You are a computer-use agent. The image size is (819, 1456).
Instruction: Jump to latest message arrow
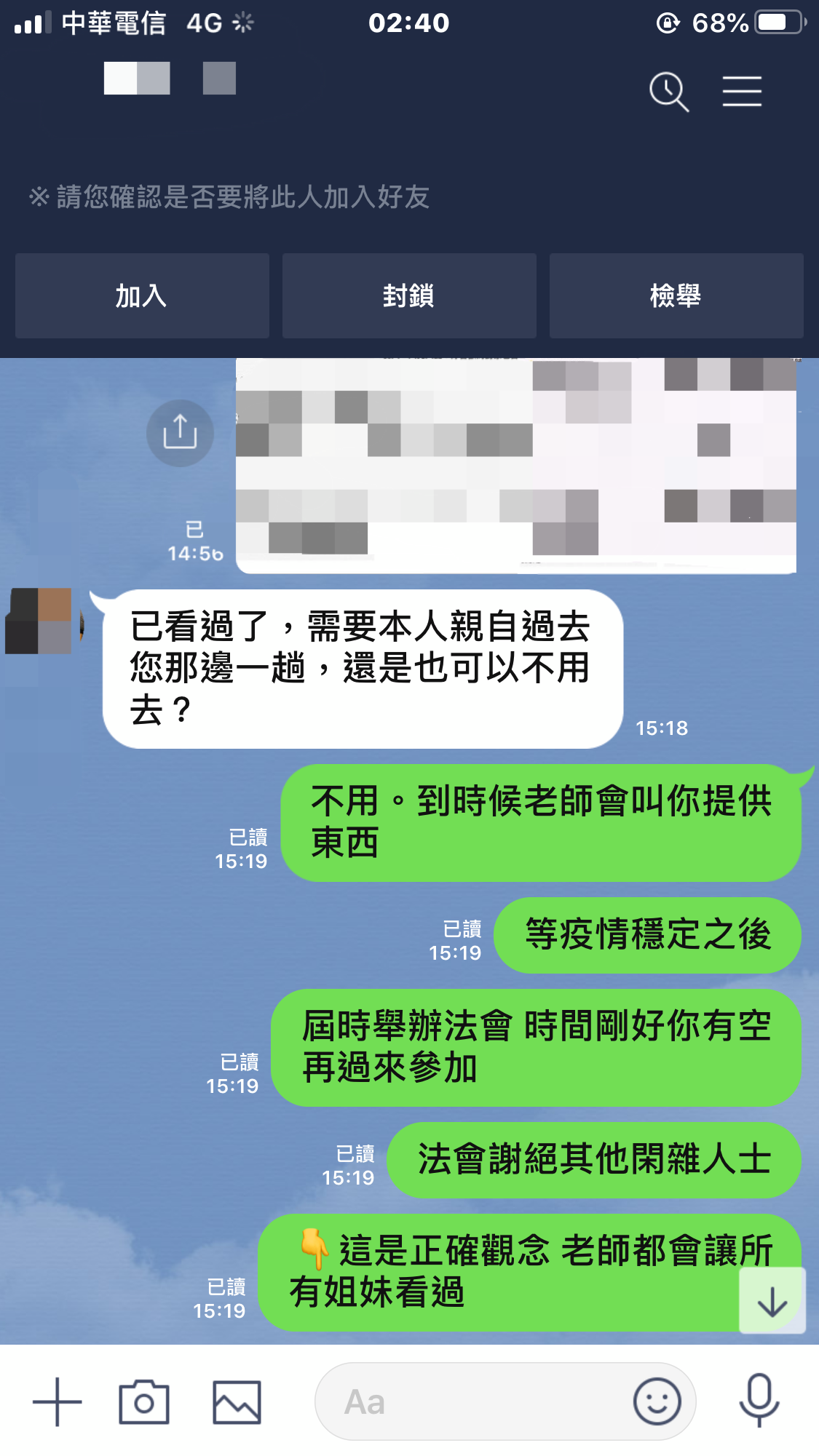[772, 1301]
